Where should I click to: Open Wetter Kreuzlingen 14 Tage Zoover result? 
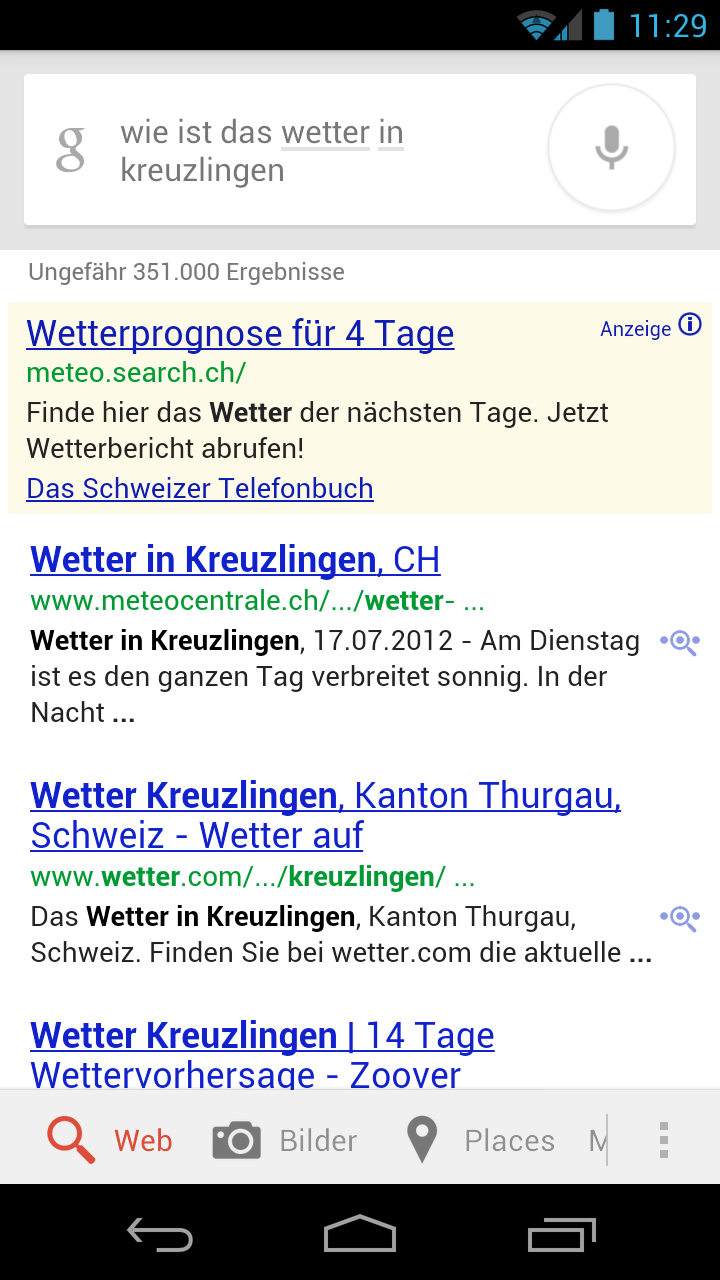pyautogui.click(x=262, y=1055)
